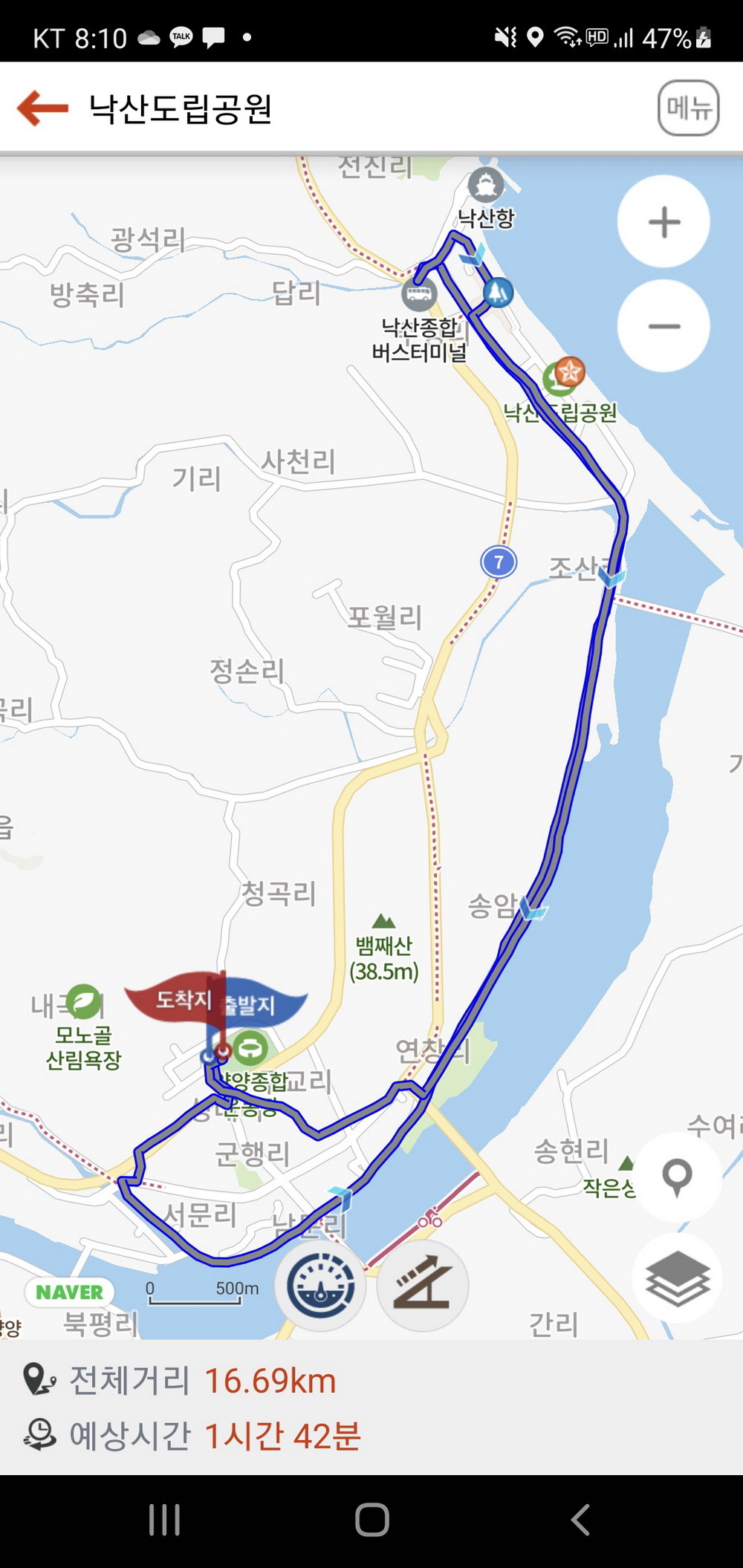The width and height of the screenshot is (743, 1568).
Task: Center map on my current location
Action: 677,1177
